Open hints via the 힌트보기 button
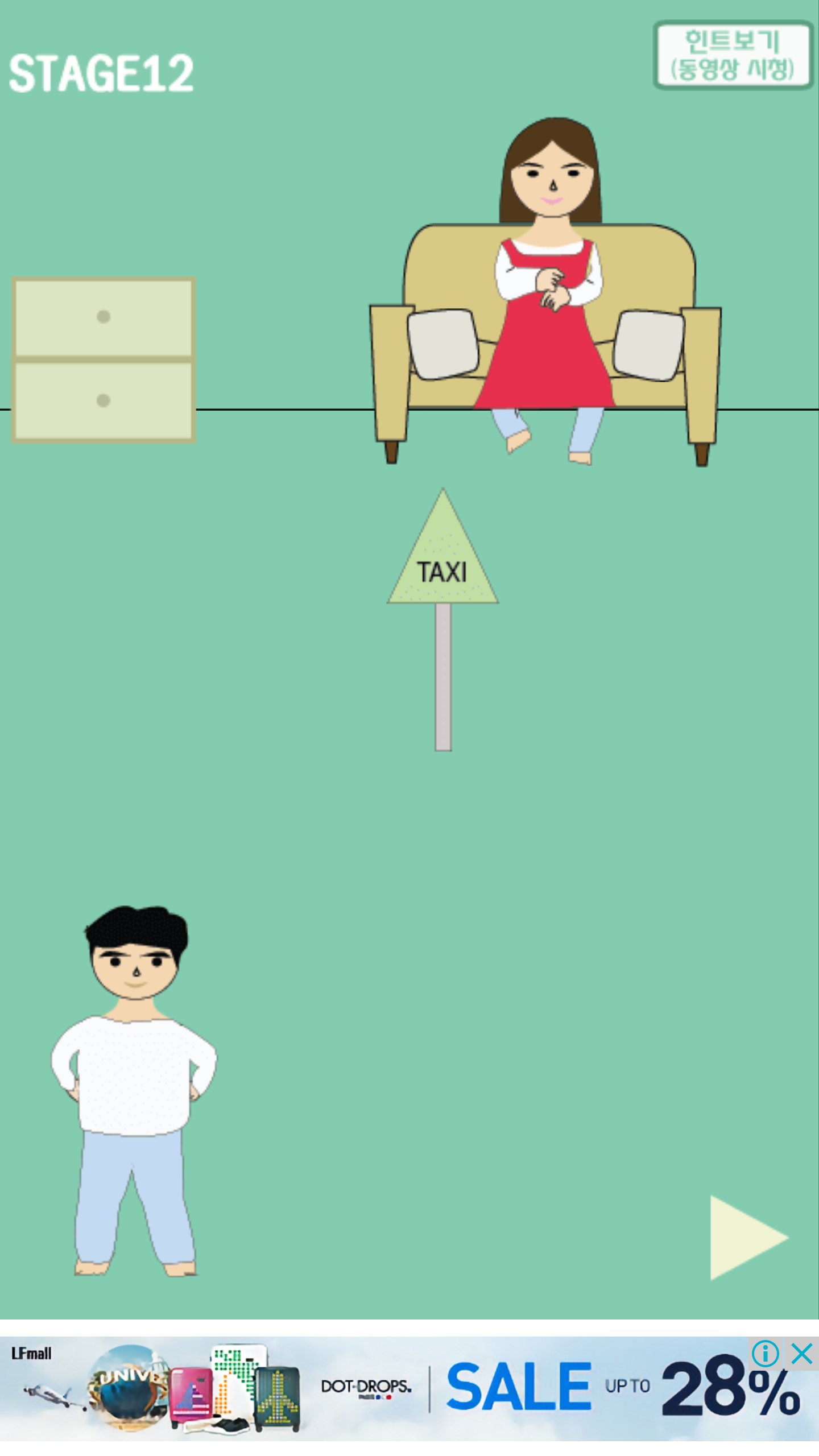This screenshot has height=1456, width=819. (734, 54)
